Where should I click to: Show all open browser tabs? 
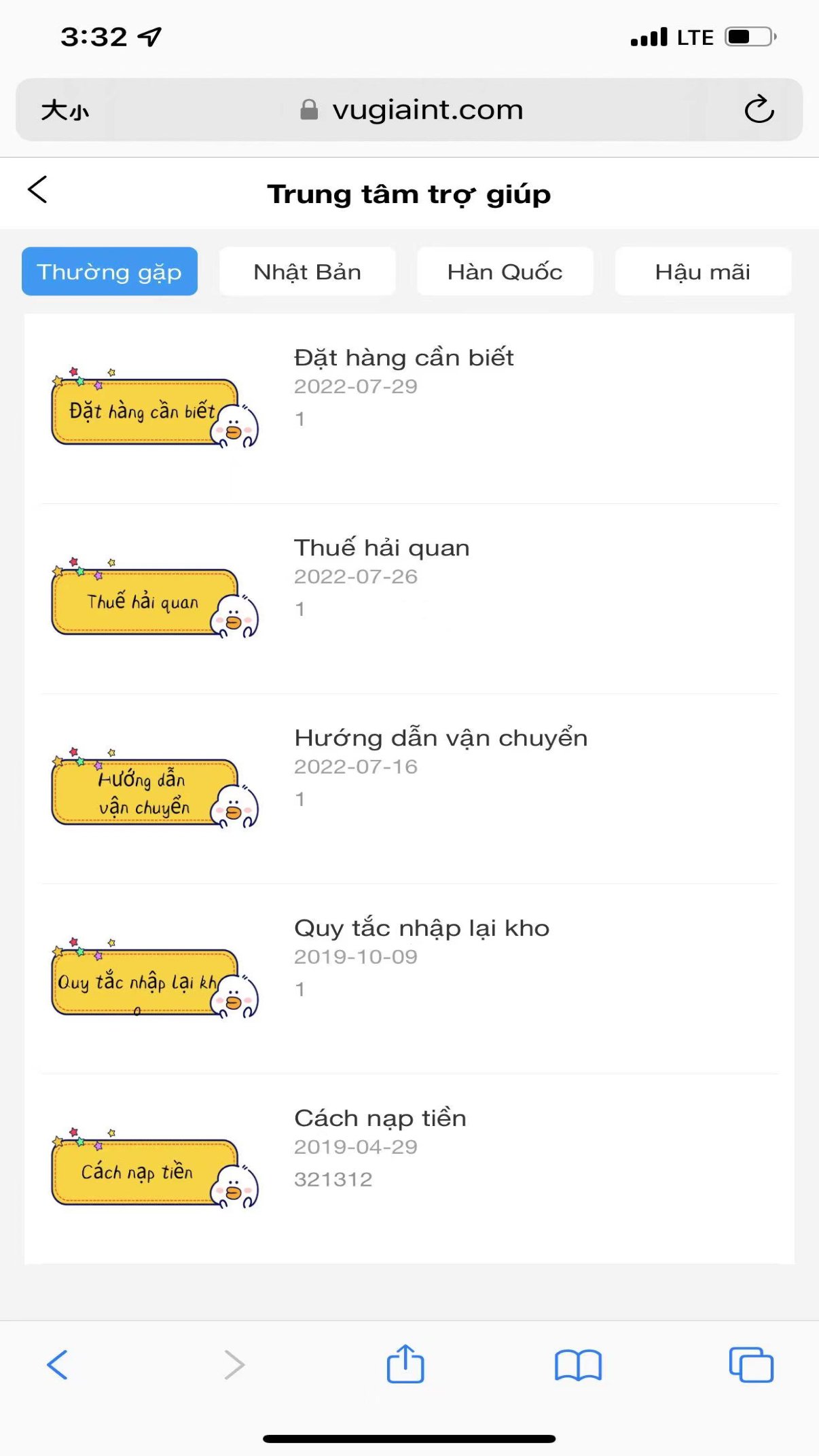[751, 1364]
